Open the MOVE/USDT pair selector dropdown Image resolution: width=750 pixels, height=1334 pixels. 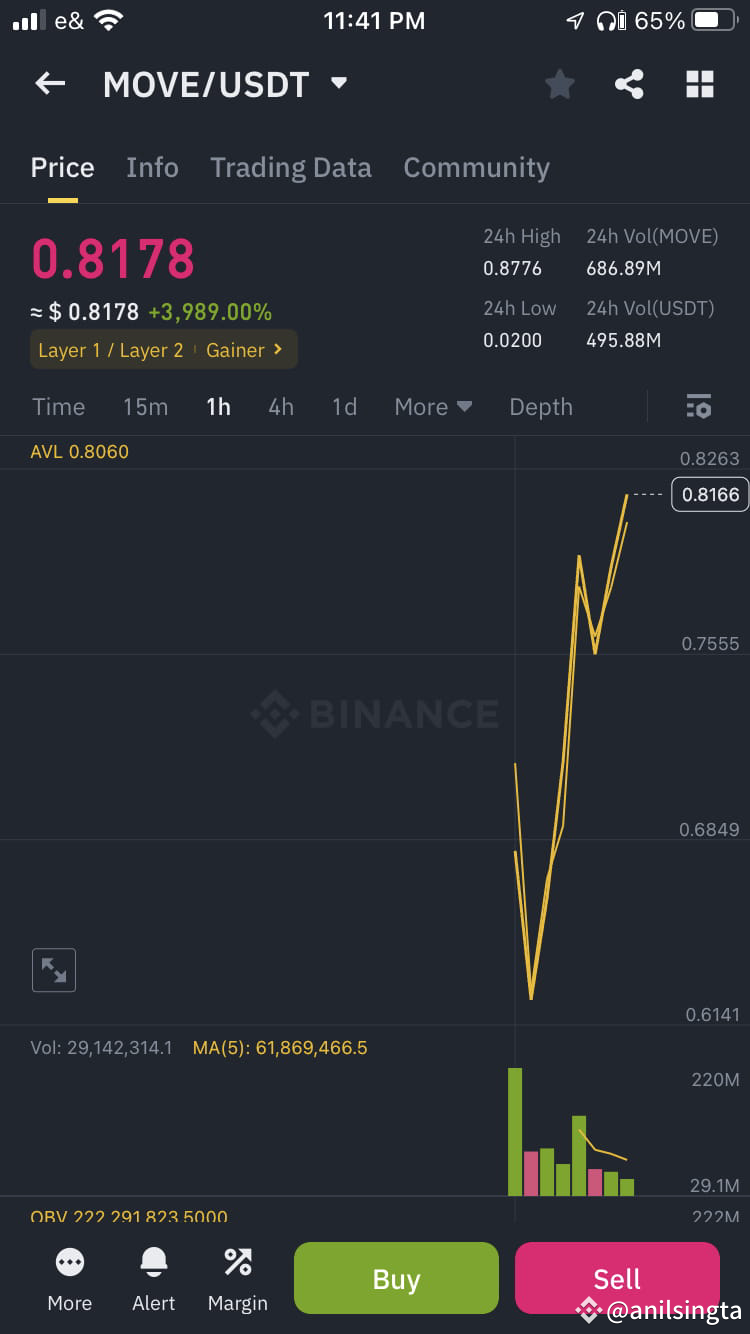pos(226,84)
